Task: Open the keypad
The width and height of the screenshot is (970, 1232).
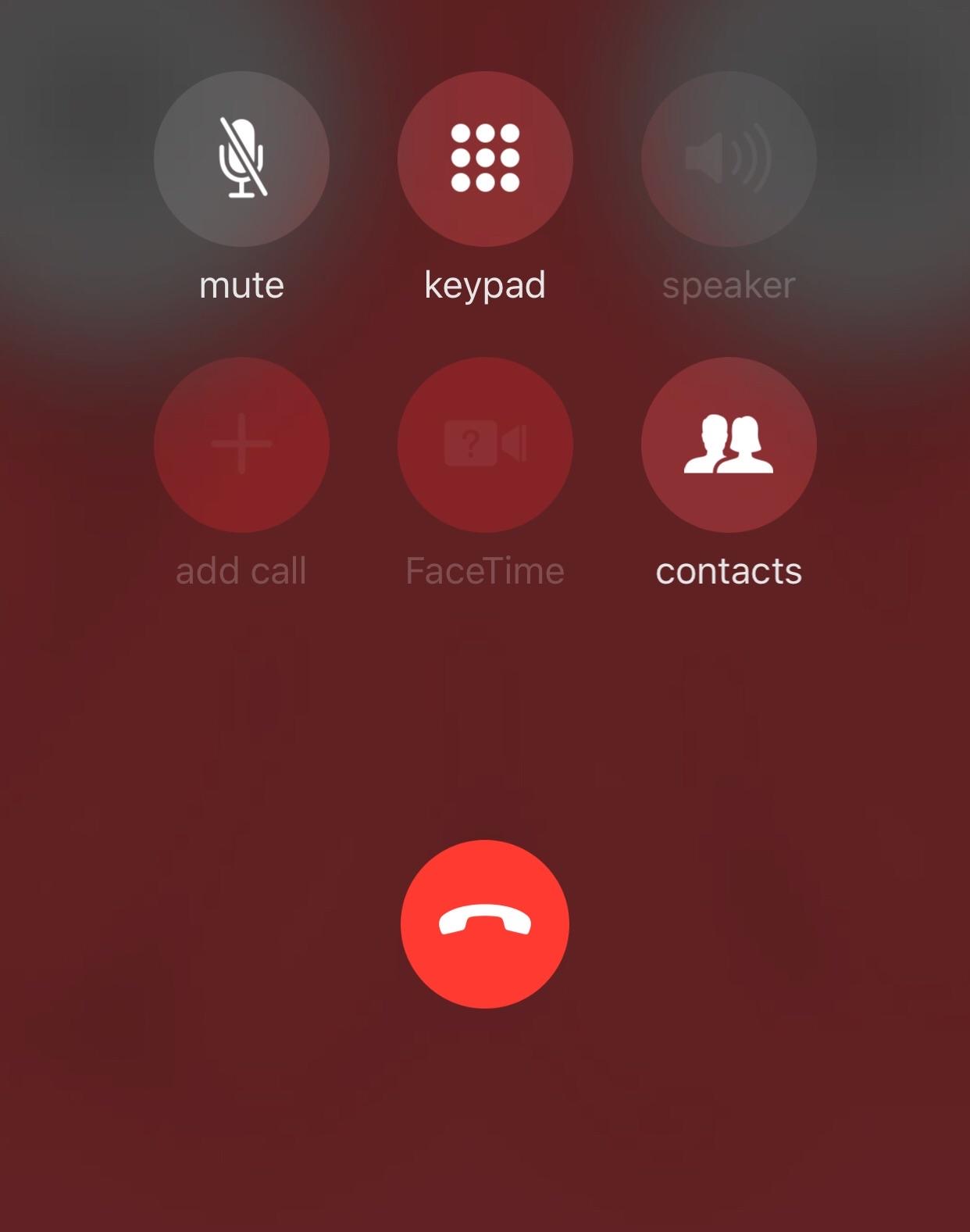Action: tap(485, 159)
